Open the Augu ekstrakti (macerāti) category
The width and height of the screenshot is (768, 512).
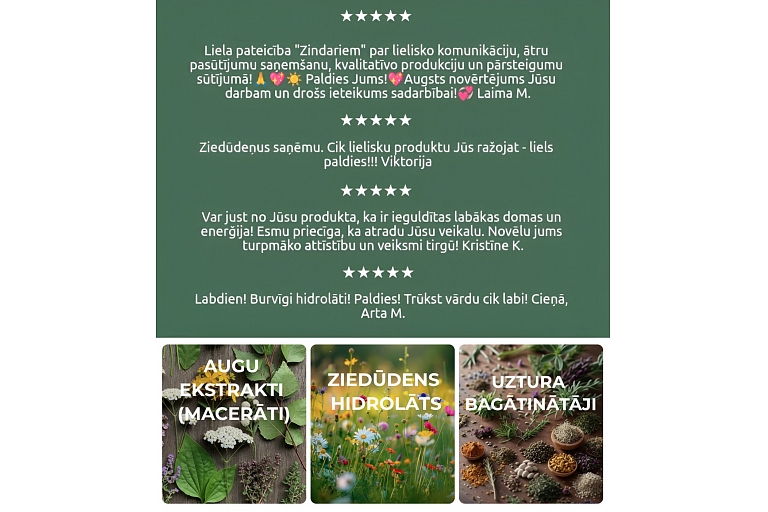tap(234, 423)
